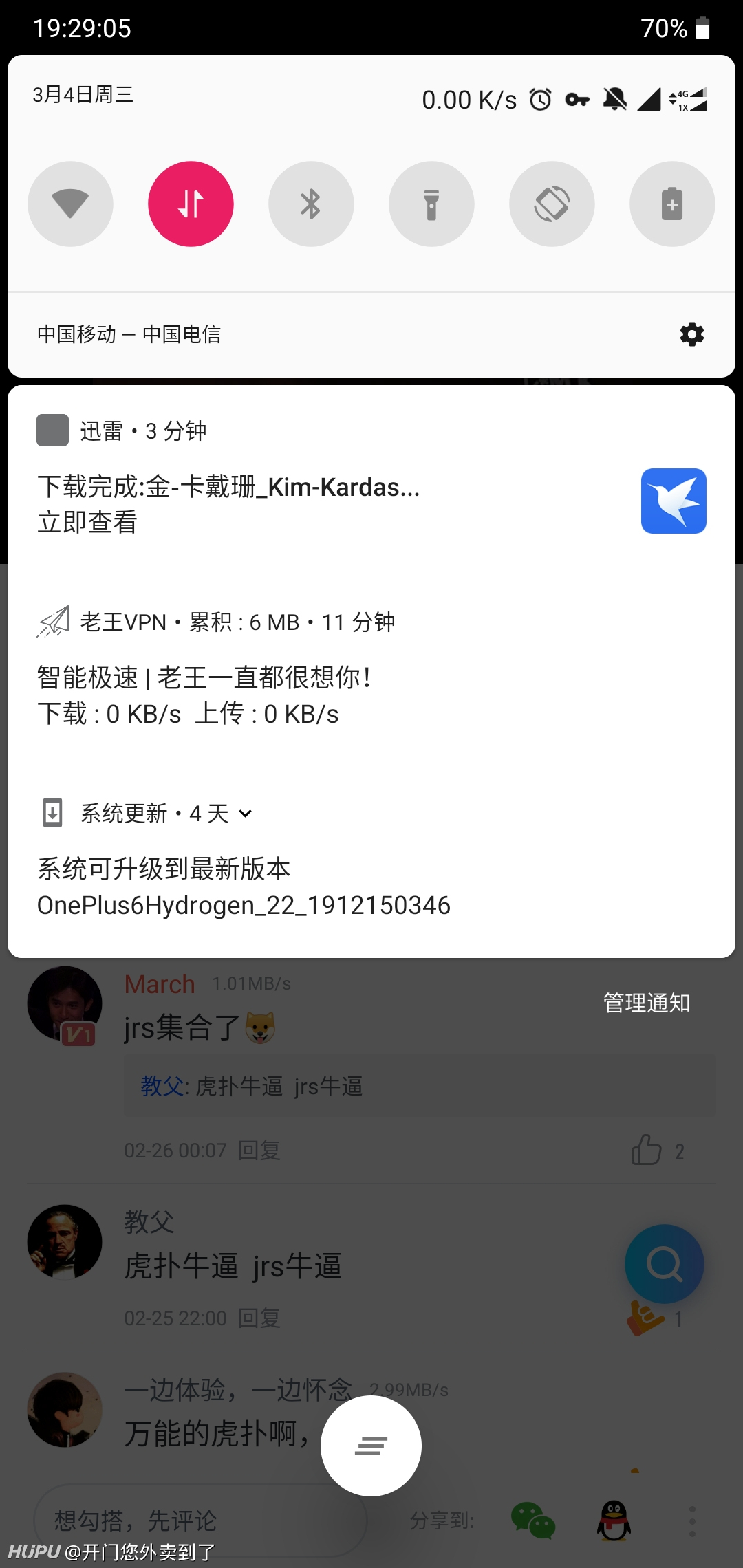Screen dimensions: 743x1568
Task: Tap 管理通知 to manage notifications
Action: [647, 1003]
